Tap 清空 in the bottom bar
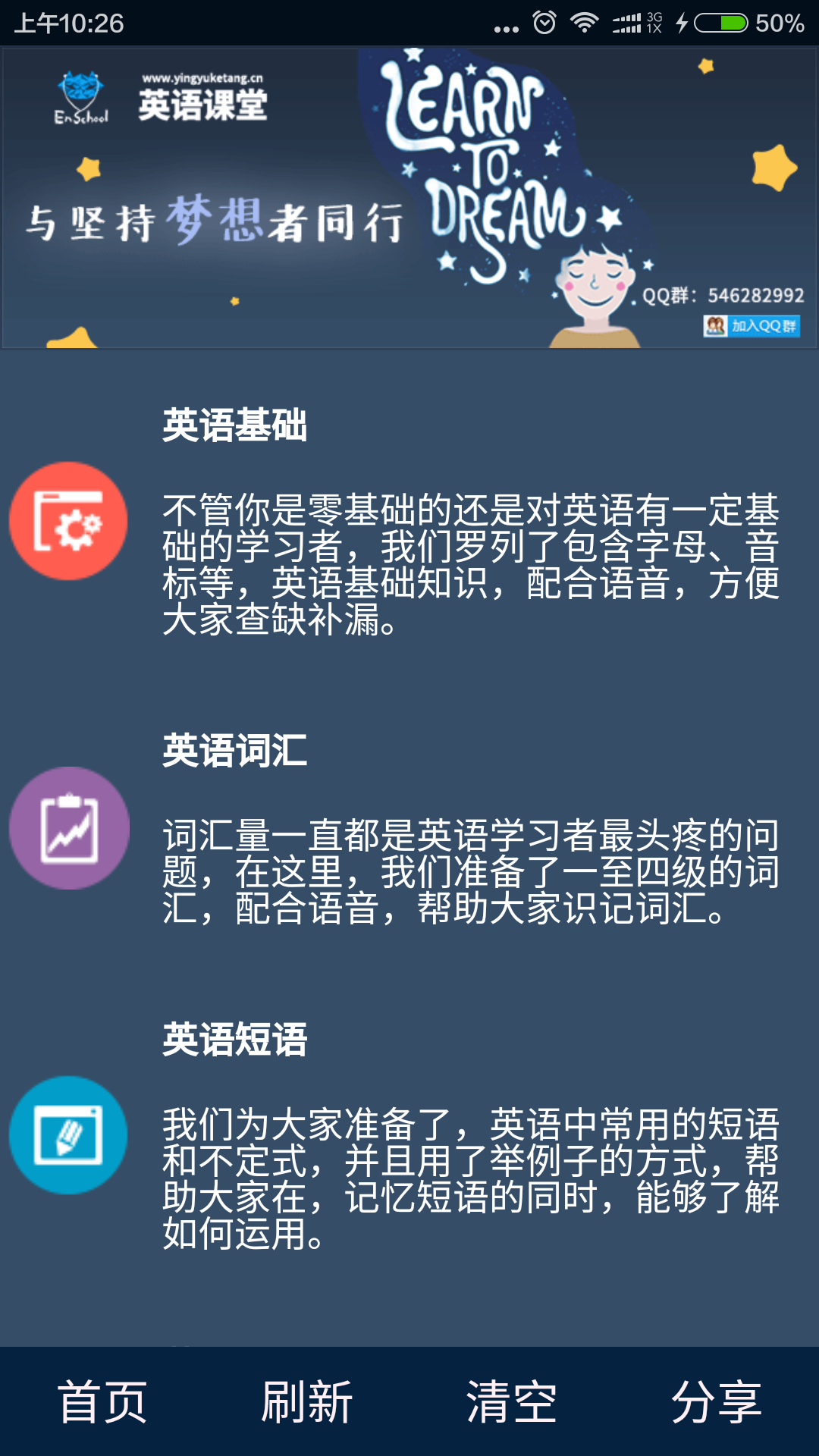This screenshot has height=1456, width=819. (512, 1401)
